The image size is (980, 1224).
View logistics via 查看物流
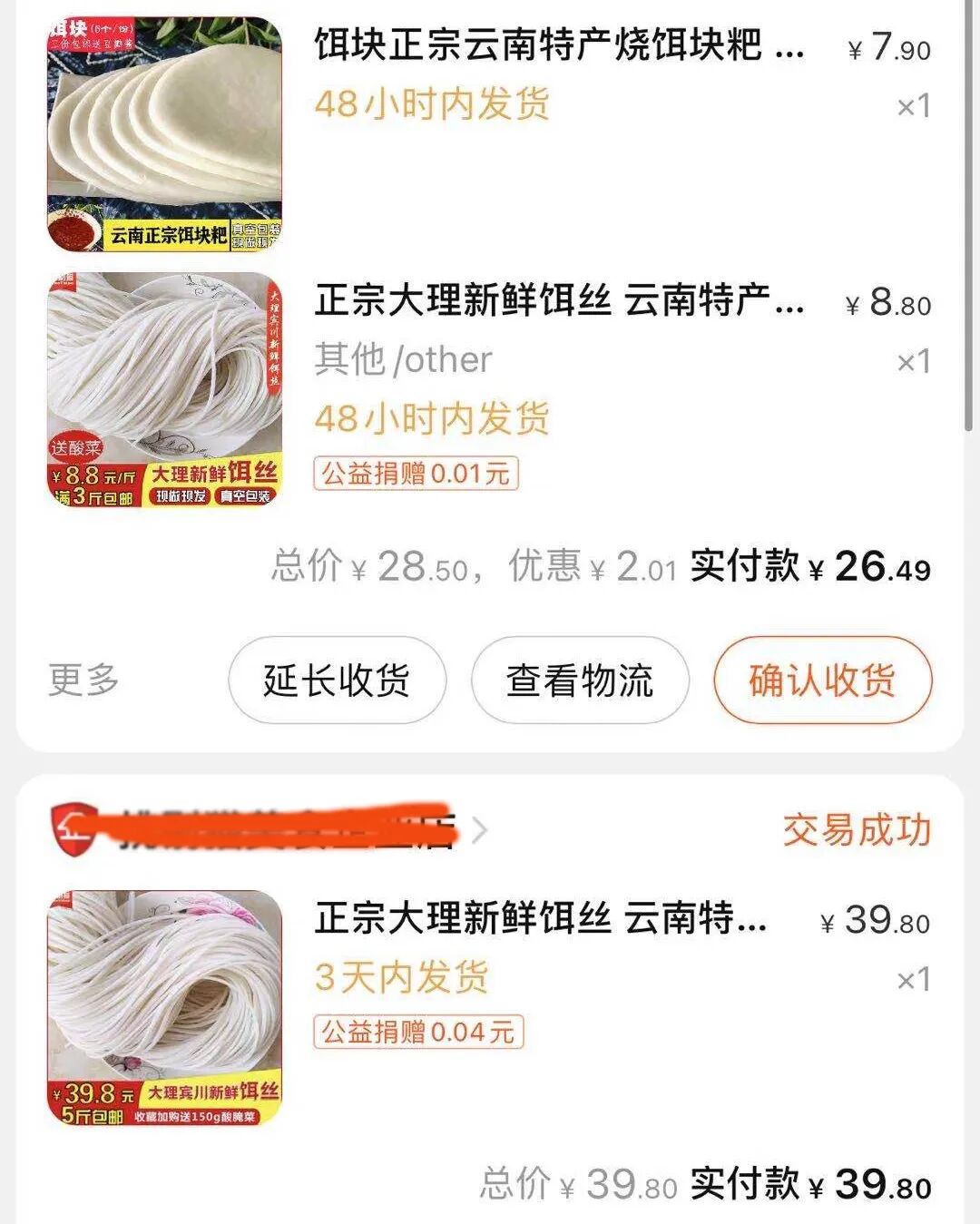580,681
